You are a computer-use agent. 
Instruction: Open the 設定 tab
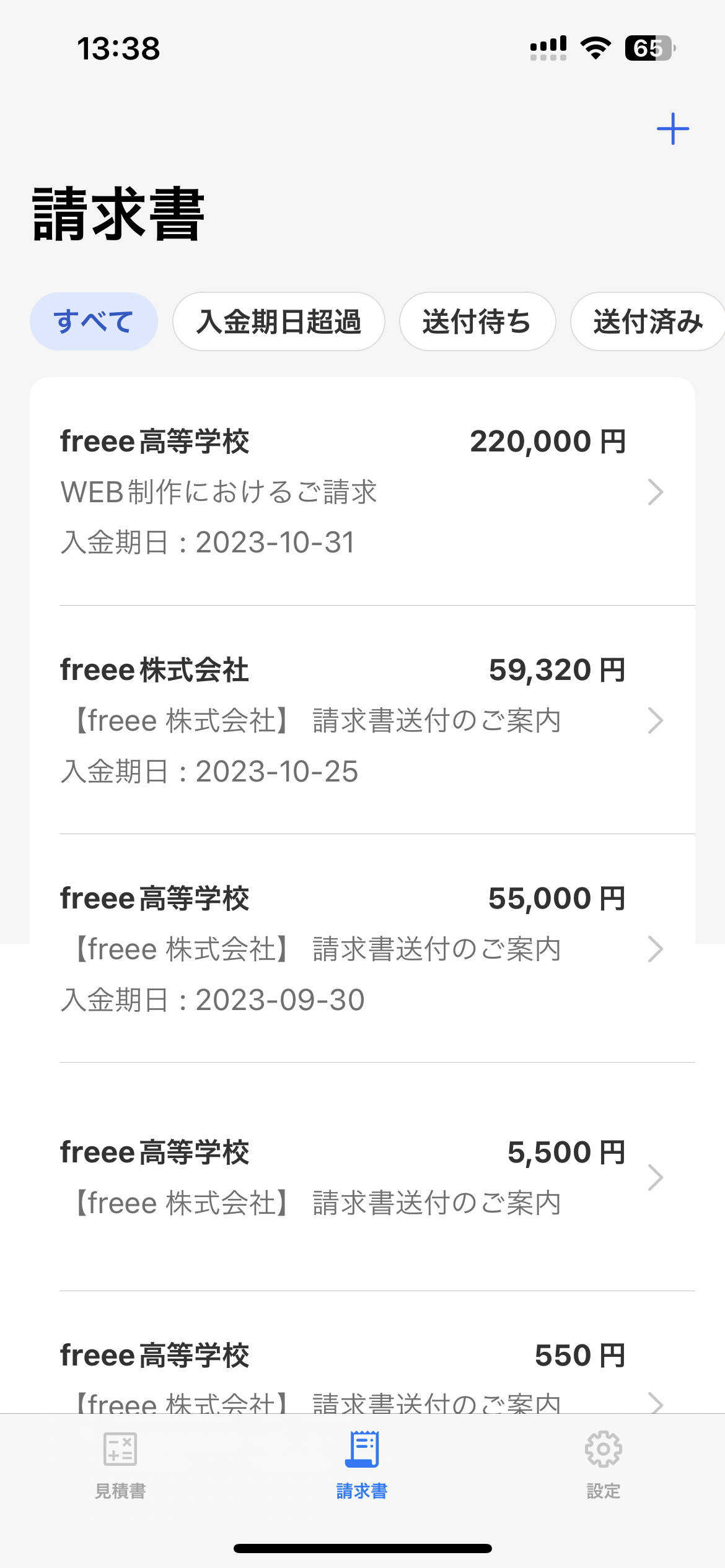[x=604, y=1465]
